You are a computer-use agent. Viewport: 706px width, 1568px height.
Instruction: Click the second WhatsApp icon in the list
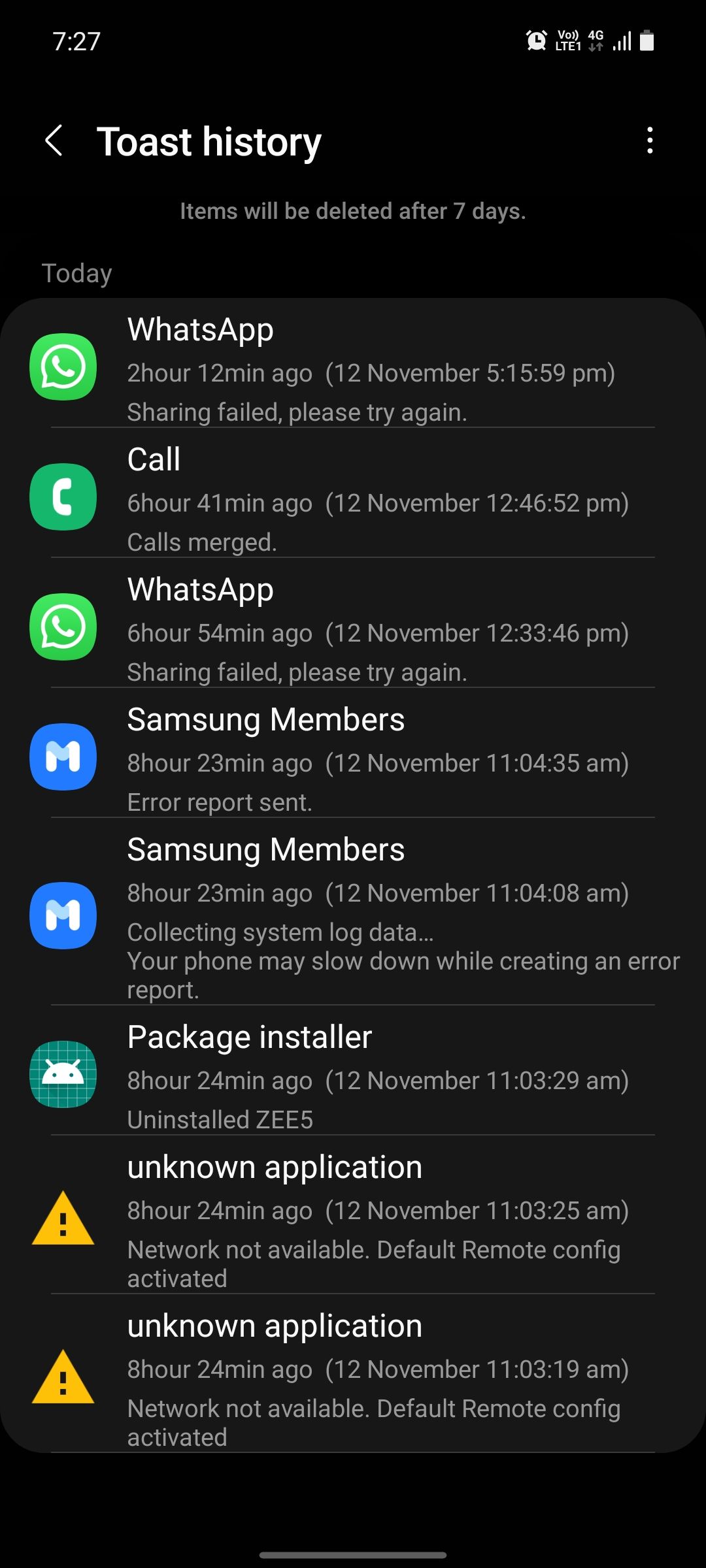pyautogui.click(x=63, y=628)
